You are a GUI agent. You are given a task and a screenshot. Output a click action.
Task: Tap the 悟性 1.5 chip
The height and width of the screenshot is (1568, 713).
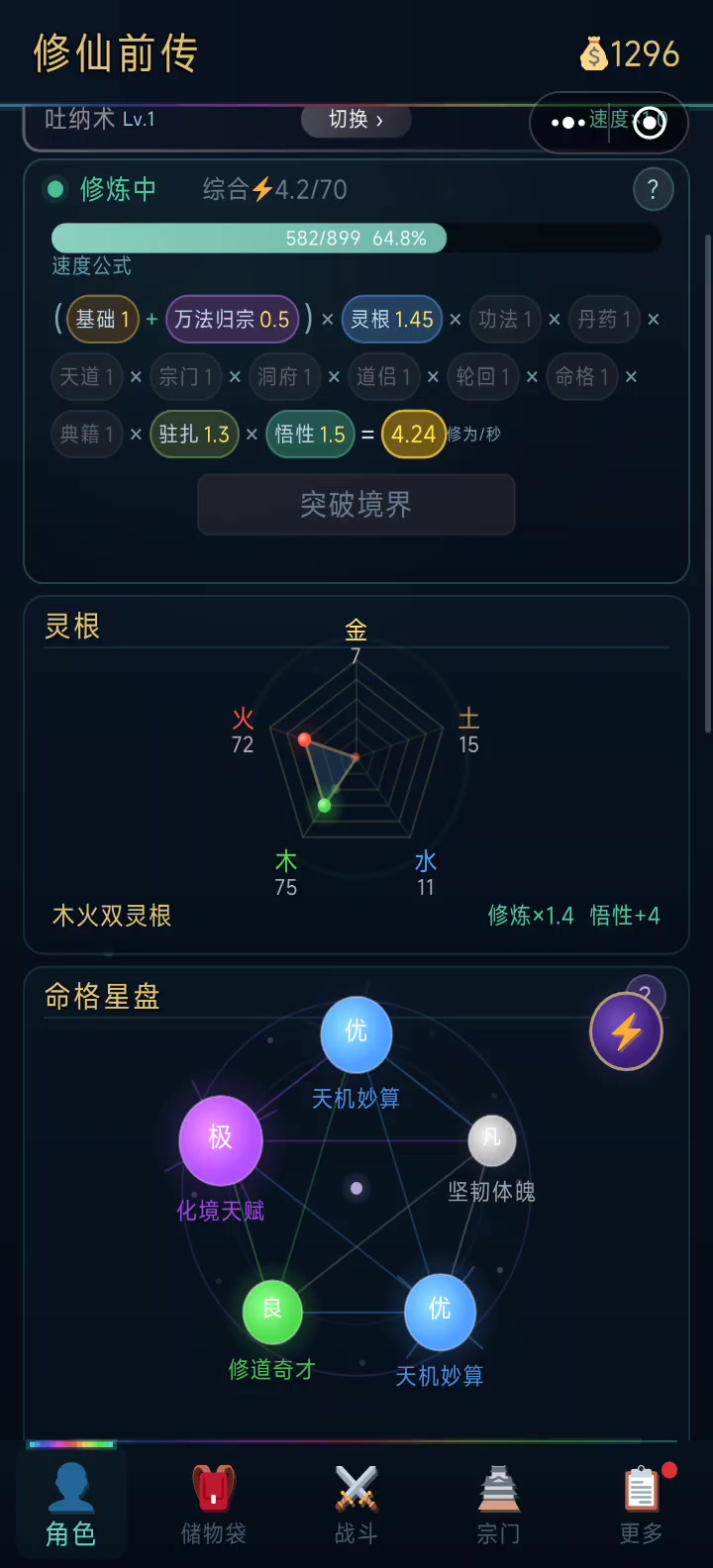point(310,435)
